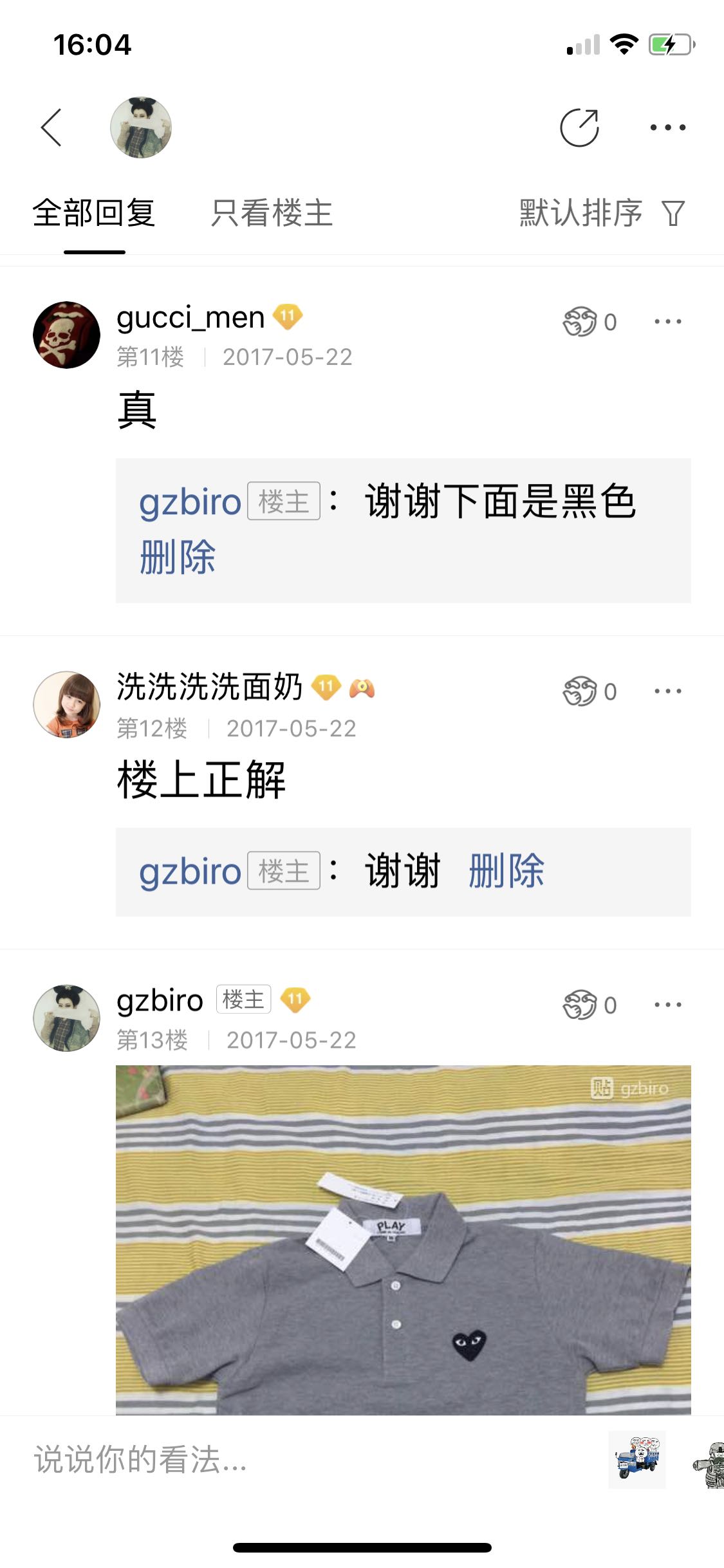Open more options for floor 13 post
Viewport: 724px width, 1568px height.
(x=667, y=1005)
